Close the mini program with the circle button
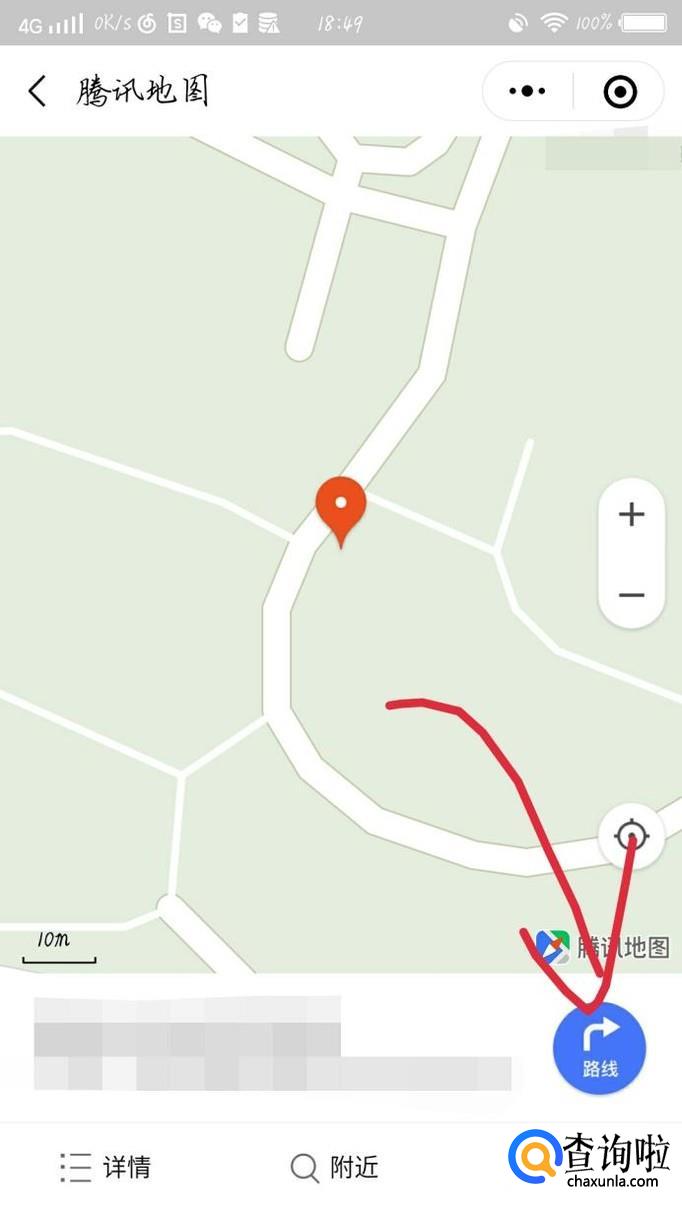 620,92
